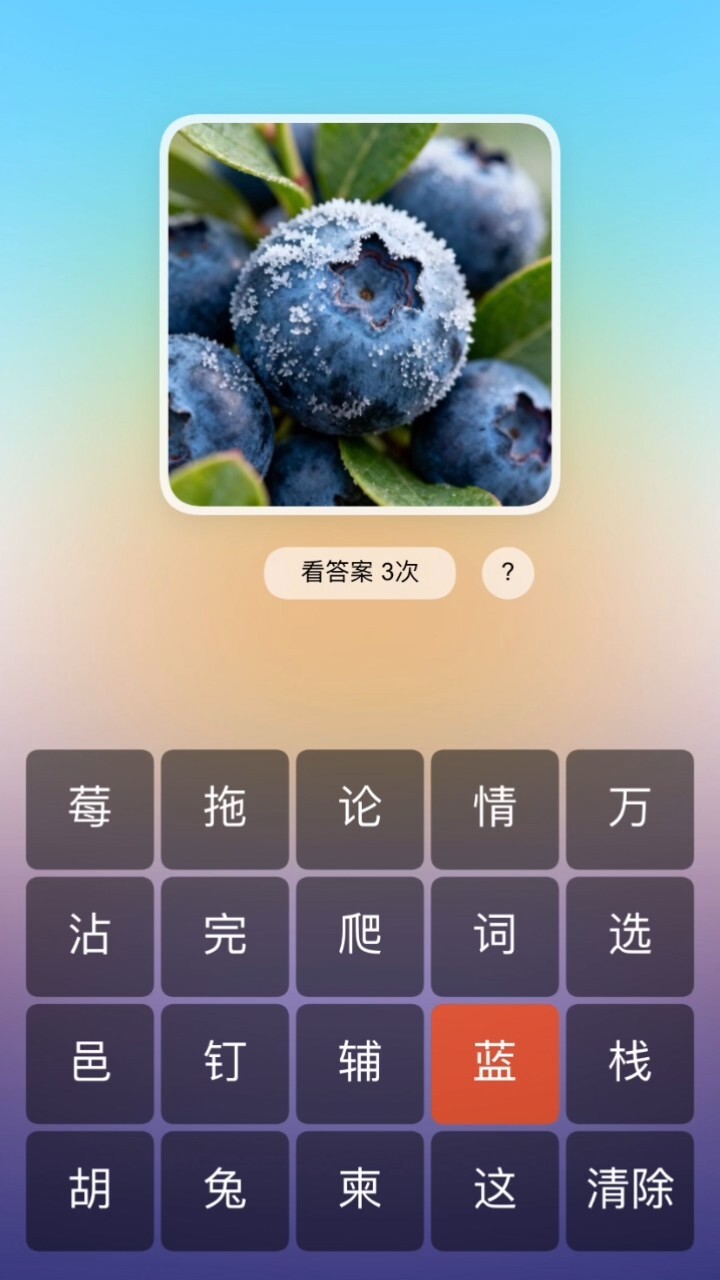720x1280 pixels.
Task: Tap the character tile 辅
Action: 360,1063
